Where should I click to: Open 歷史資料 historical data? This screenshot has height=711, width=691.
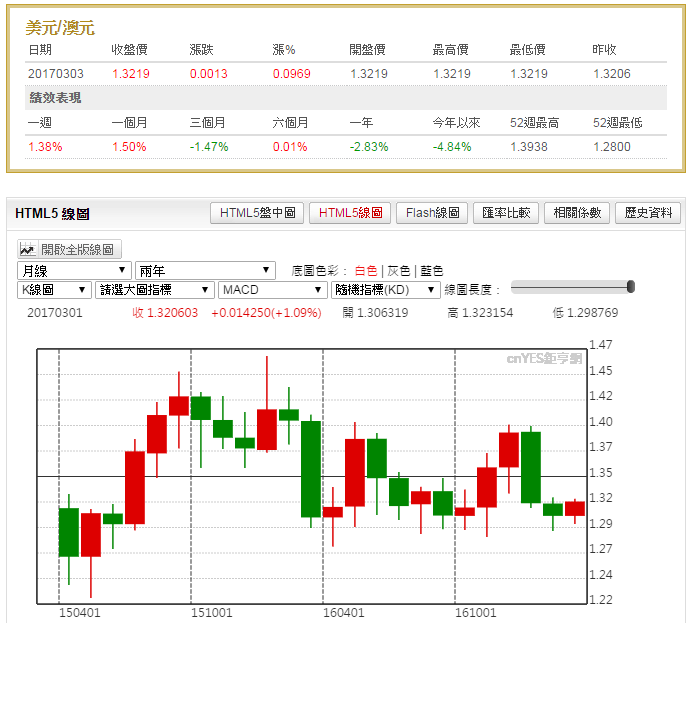click(x=649, y=213)
